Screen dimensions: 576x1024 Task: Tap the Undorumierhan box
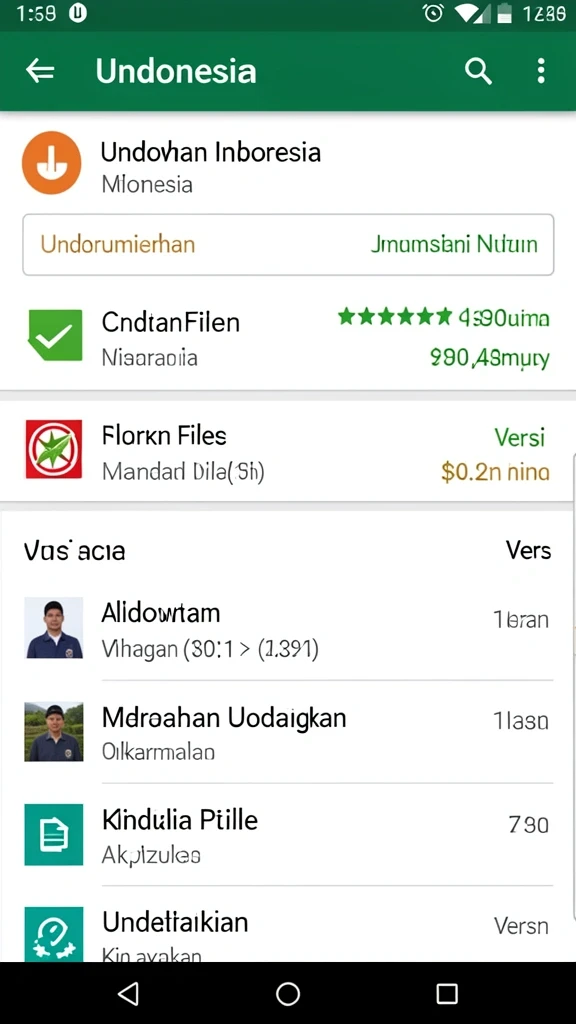coord(288,245)
